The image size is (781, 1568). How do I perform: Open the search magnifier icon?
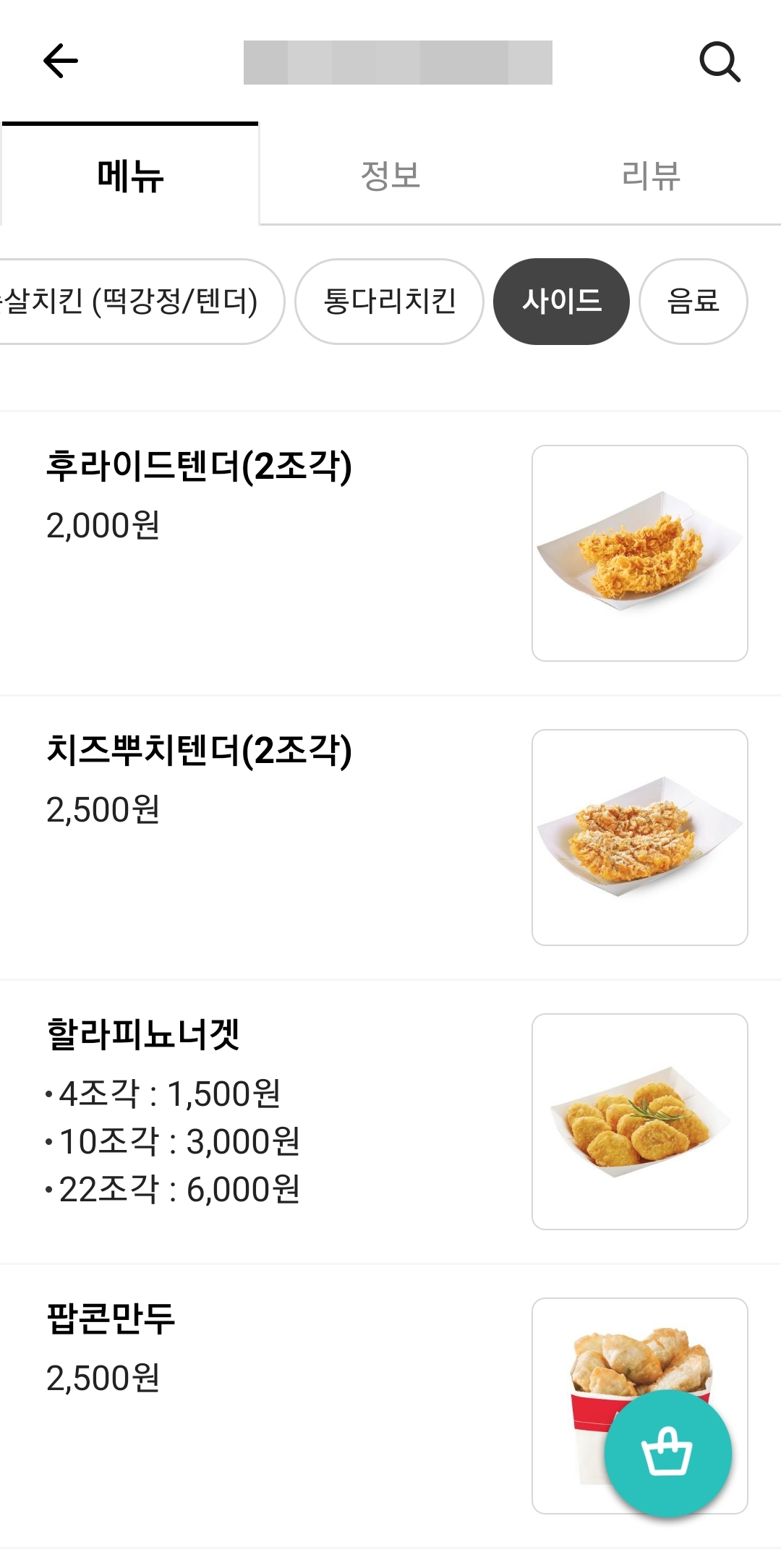[720, 62]
